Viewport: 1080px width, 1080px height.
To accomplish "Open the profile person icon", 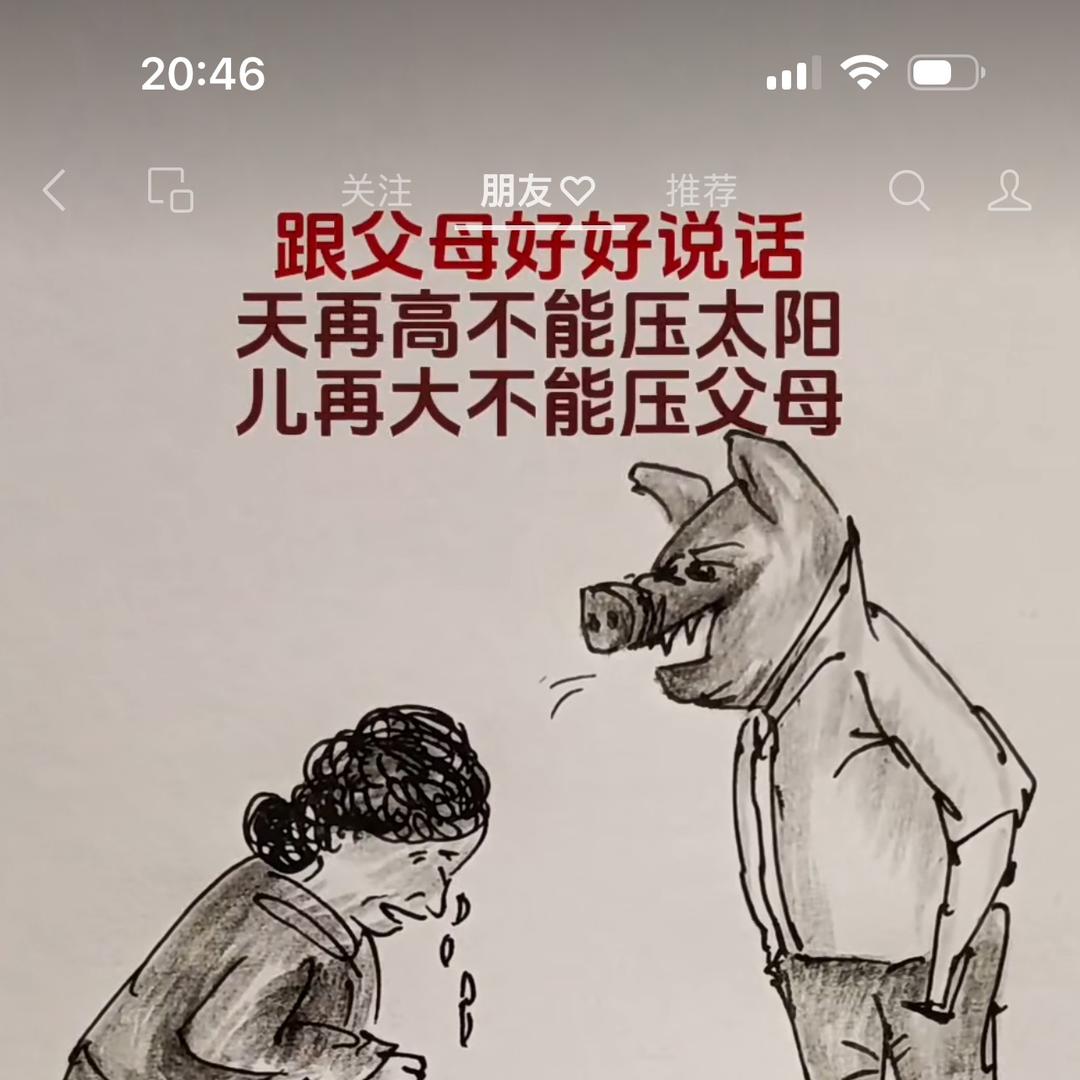I will pyautogui.click(x=1008, y=190).
